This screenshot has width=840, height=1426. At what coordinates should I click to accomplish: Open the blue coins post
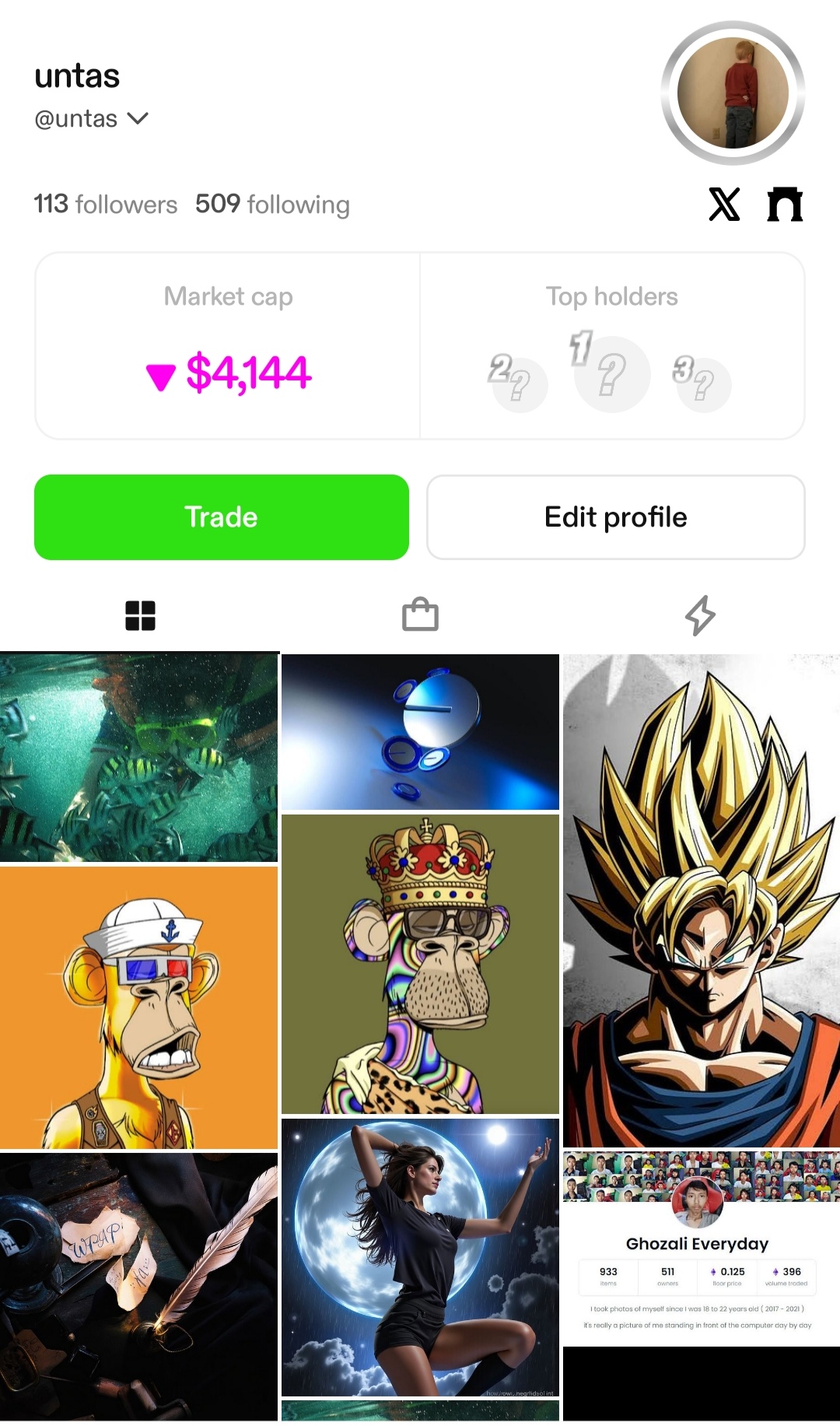pyautogui.click(x=420, y=732)
